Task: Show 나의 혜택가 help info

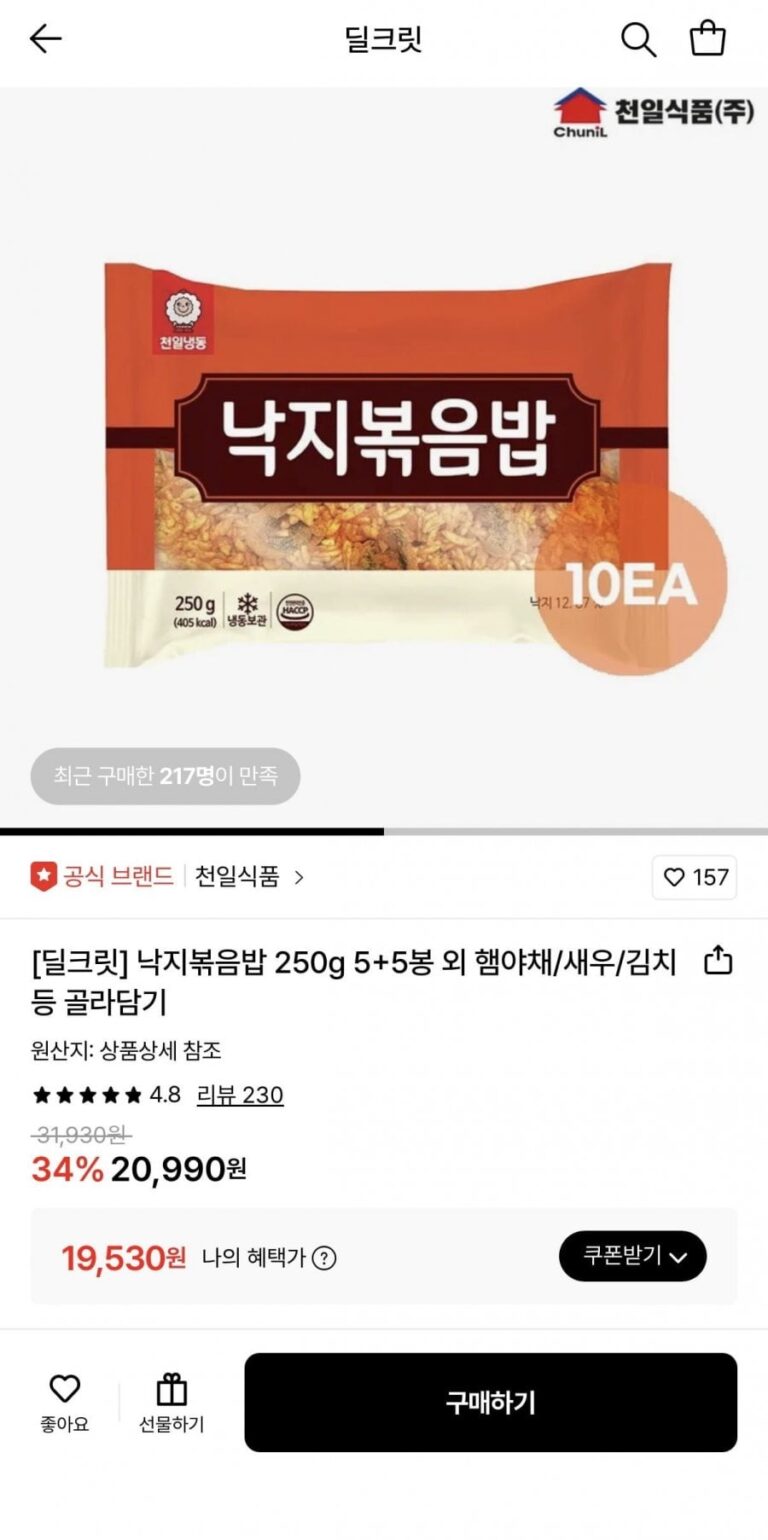Action: (323, 1258)
